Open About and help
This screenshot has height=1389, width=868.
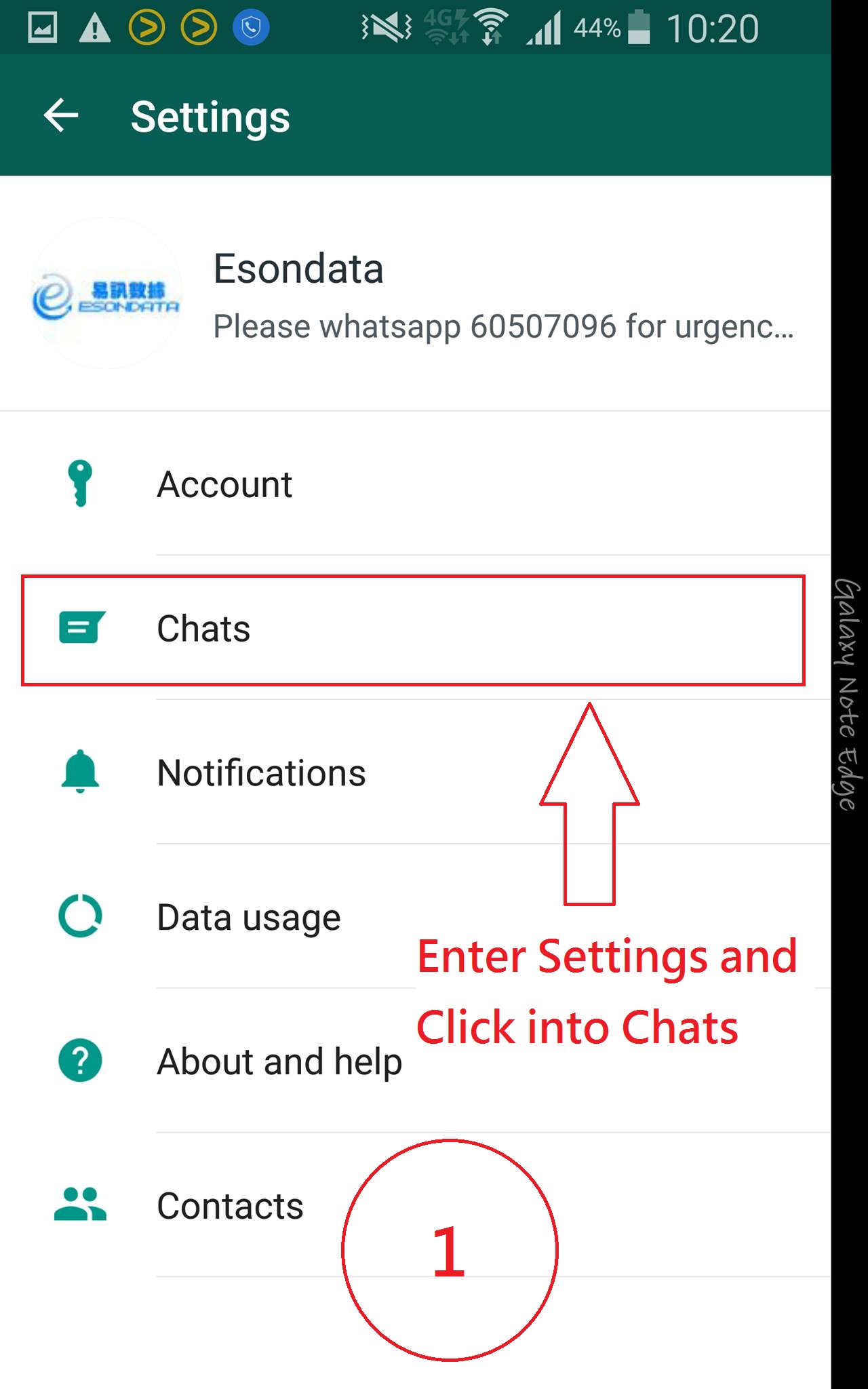click(279, 1062)
